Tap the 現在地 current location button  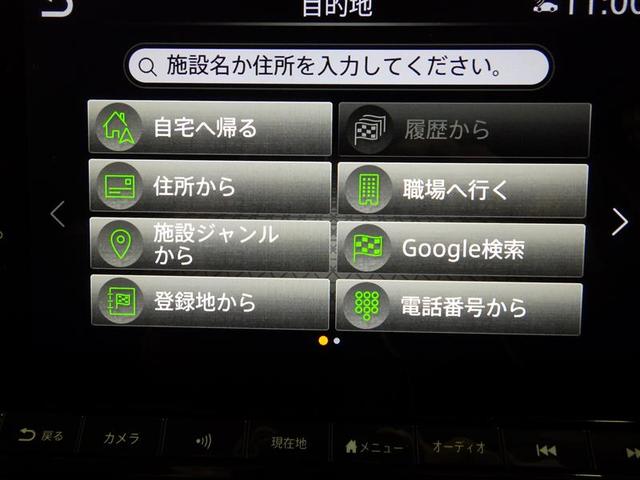point(288,443)
